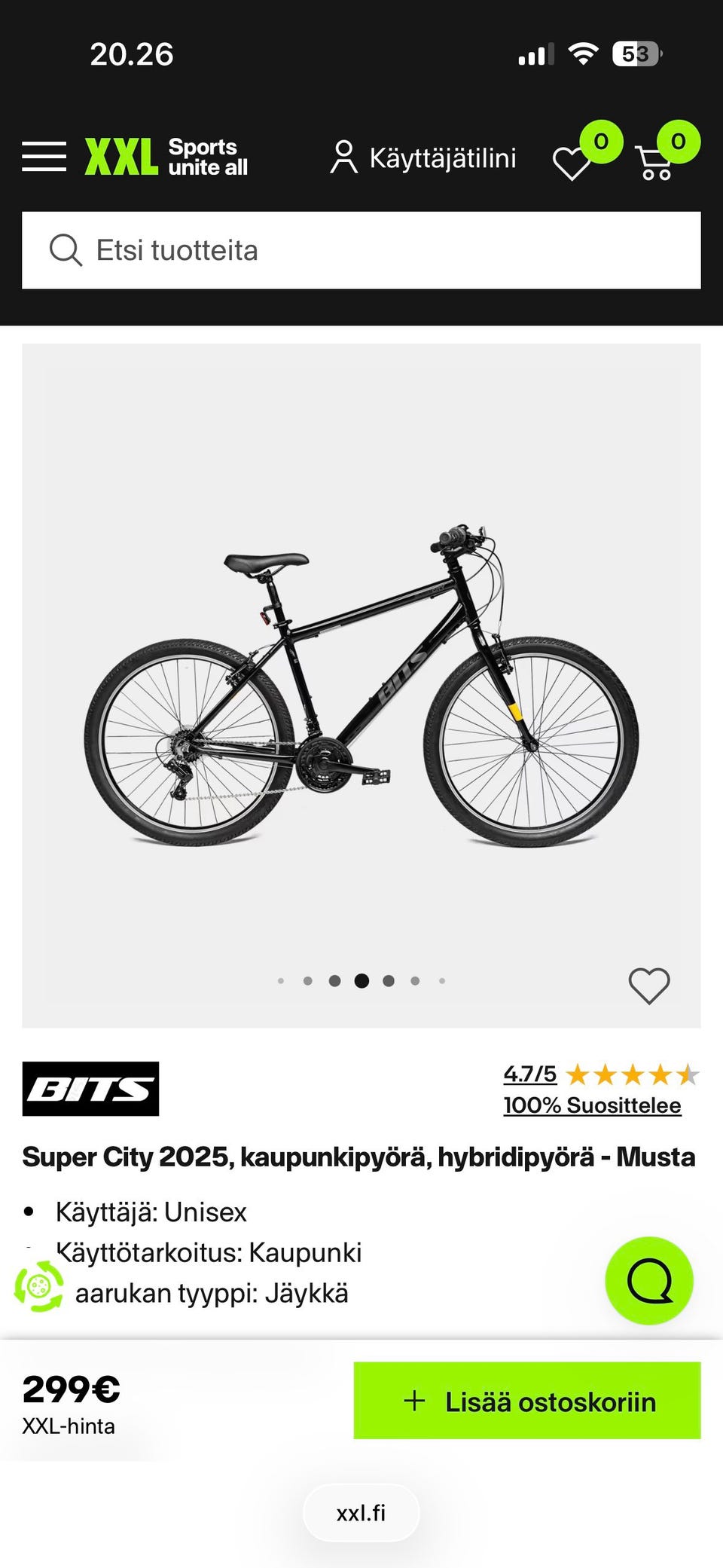Open the shopping cart

pyautogui.click(x=655, y=161)
